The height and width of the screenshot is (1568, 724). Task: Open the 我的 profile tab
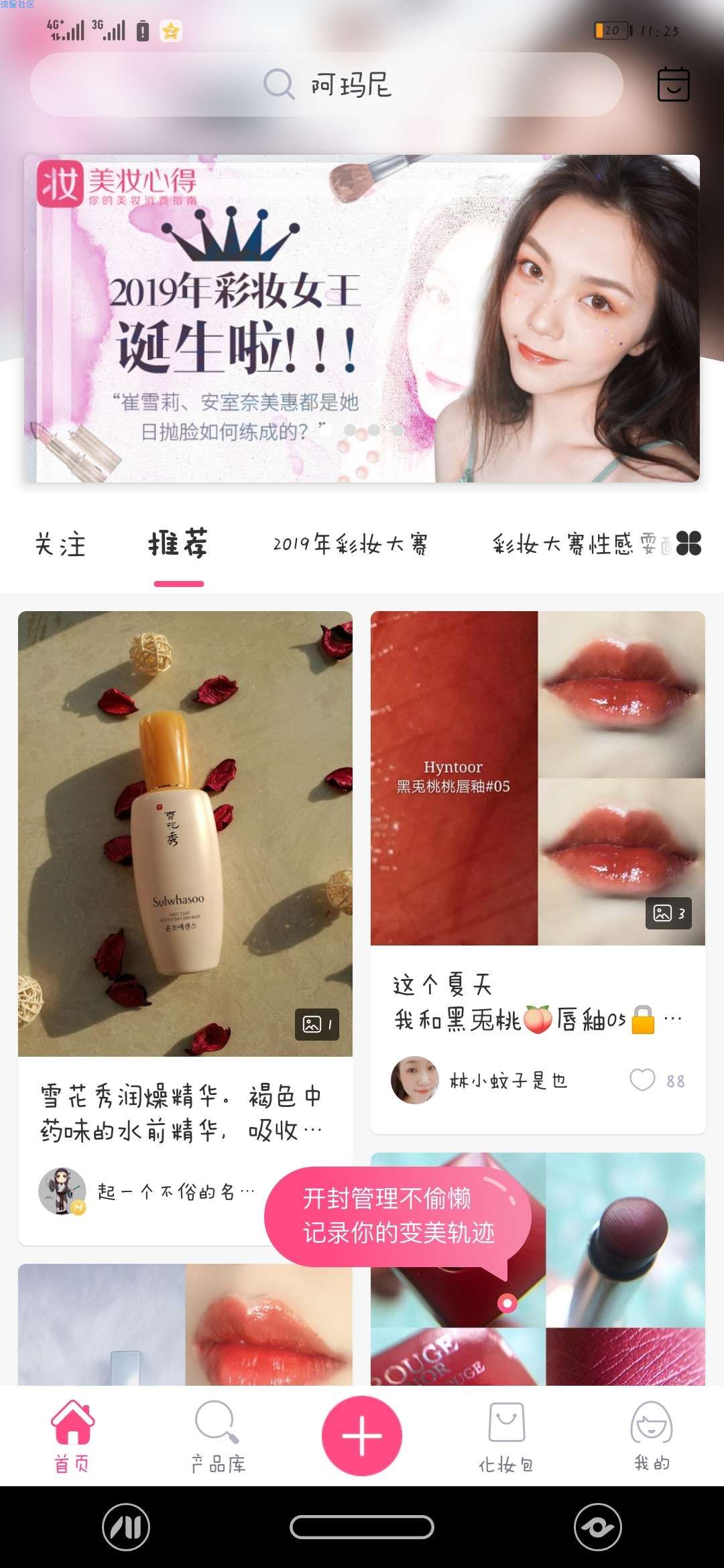(x=652, y=1435)
